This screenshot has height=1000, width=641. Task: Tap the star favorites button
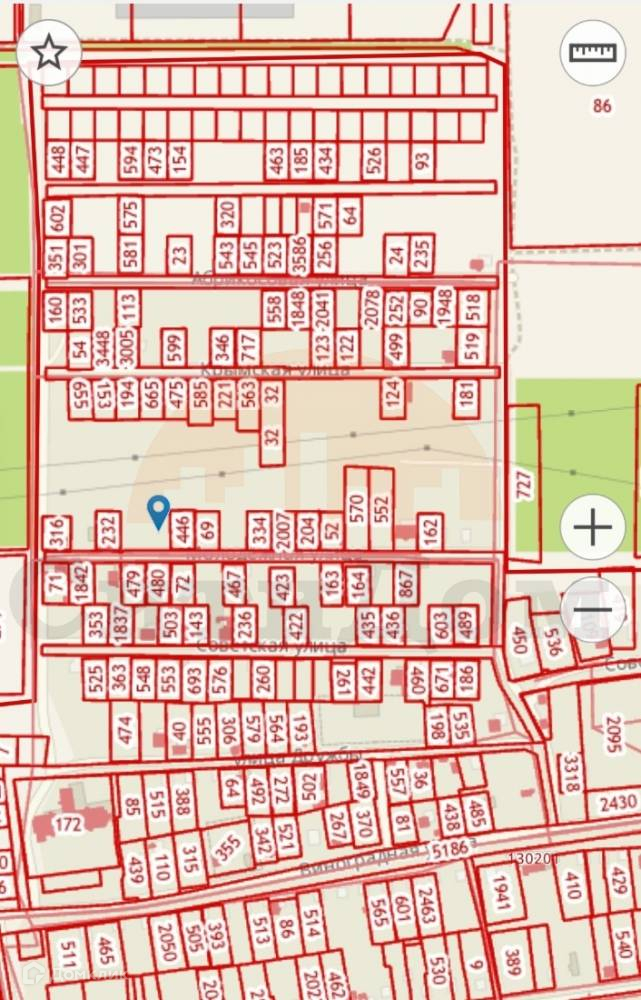click(x=49, y=53)
